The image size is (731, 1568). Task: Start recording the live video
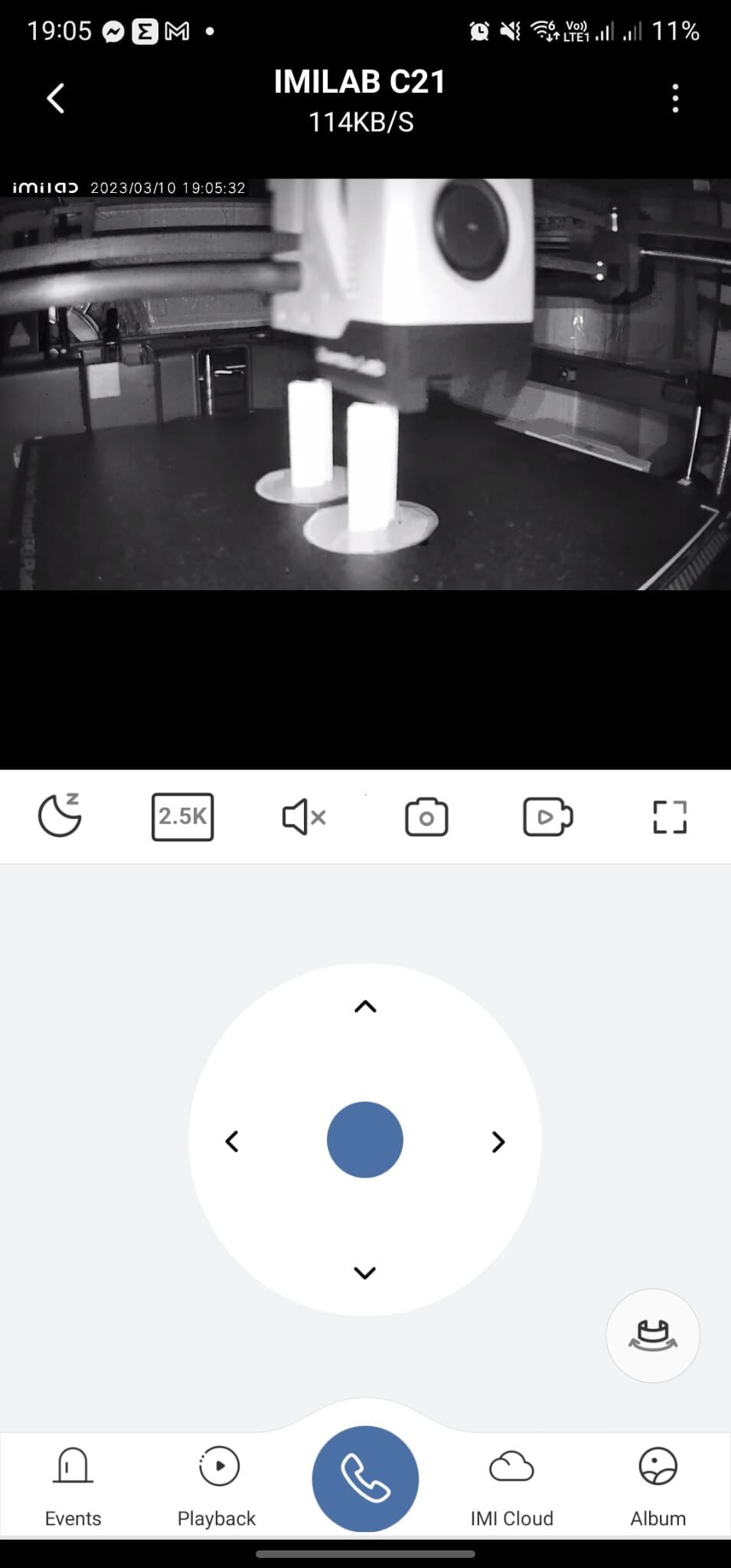coord(547,817)
